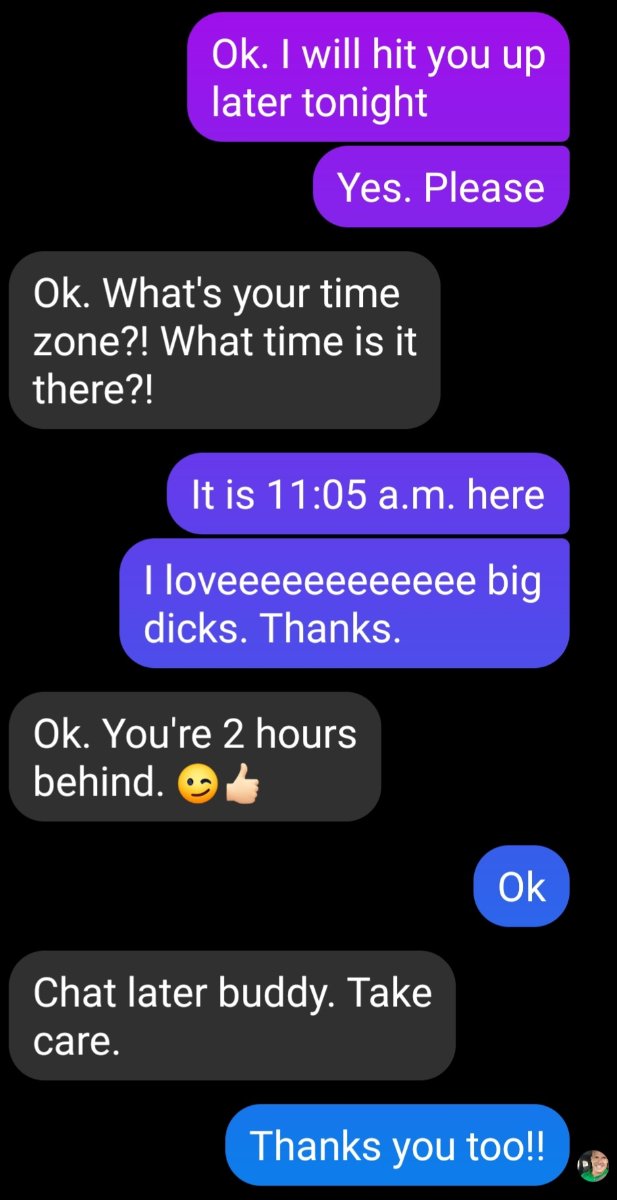Tap the 'Chat later buddy. Take care.' message

click(232, 1015)
